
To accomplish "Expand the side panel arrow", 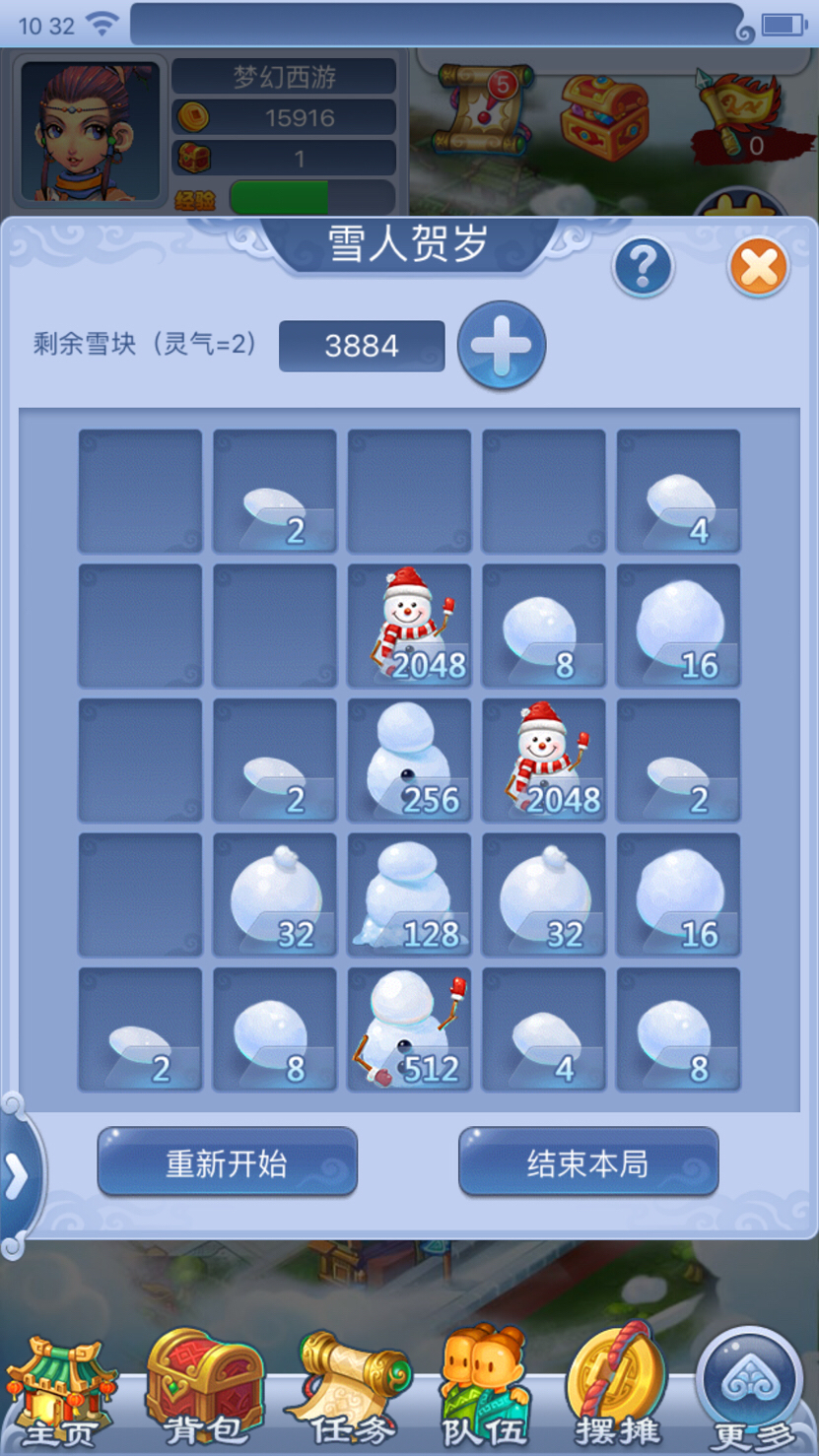I will (x=18, y=1176).
